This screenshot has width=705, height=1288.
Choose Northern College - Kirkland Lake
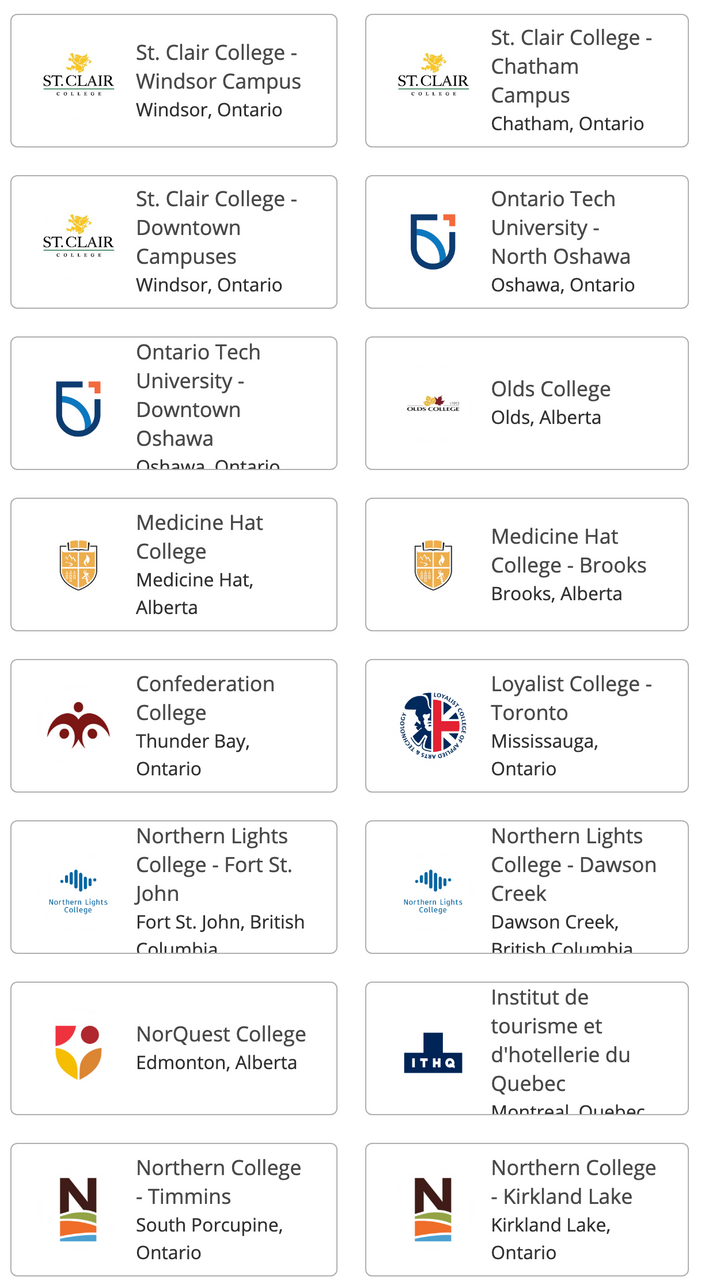point(527,1209)
